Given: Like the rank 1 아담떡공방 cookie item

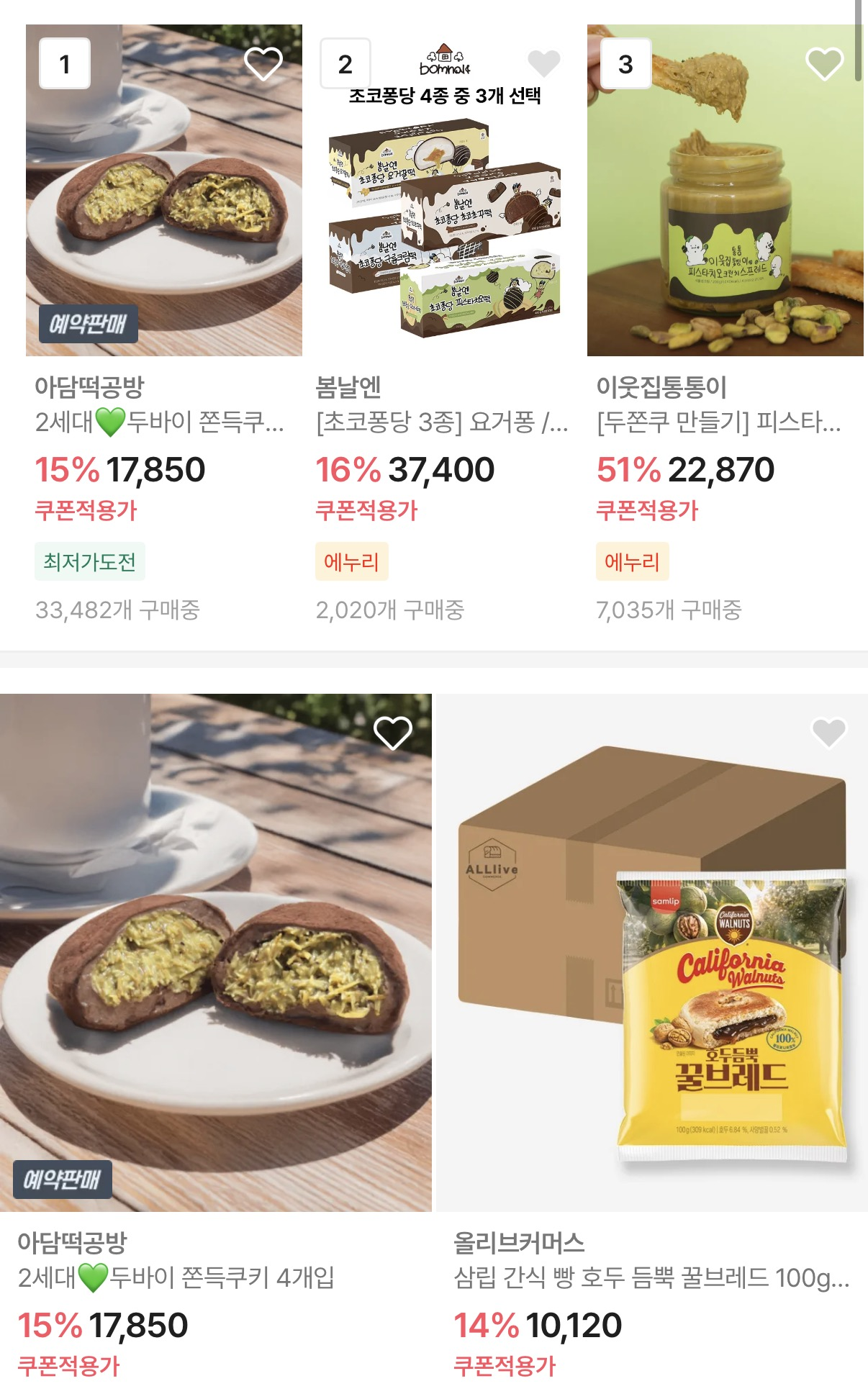Looking at the screenshot, I should (x=263, y=64).
